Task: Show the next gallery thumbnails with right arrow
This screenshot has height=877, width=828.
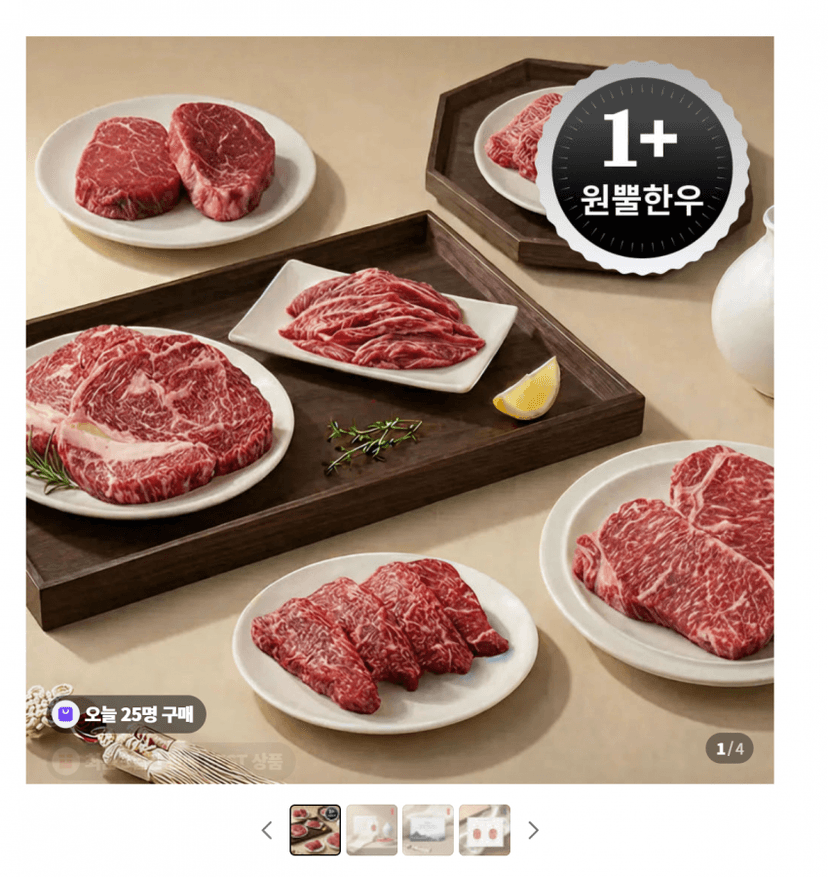Action: 533,830
